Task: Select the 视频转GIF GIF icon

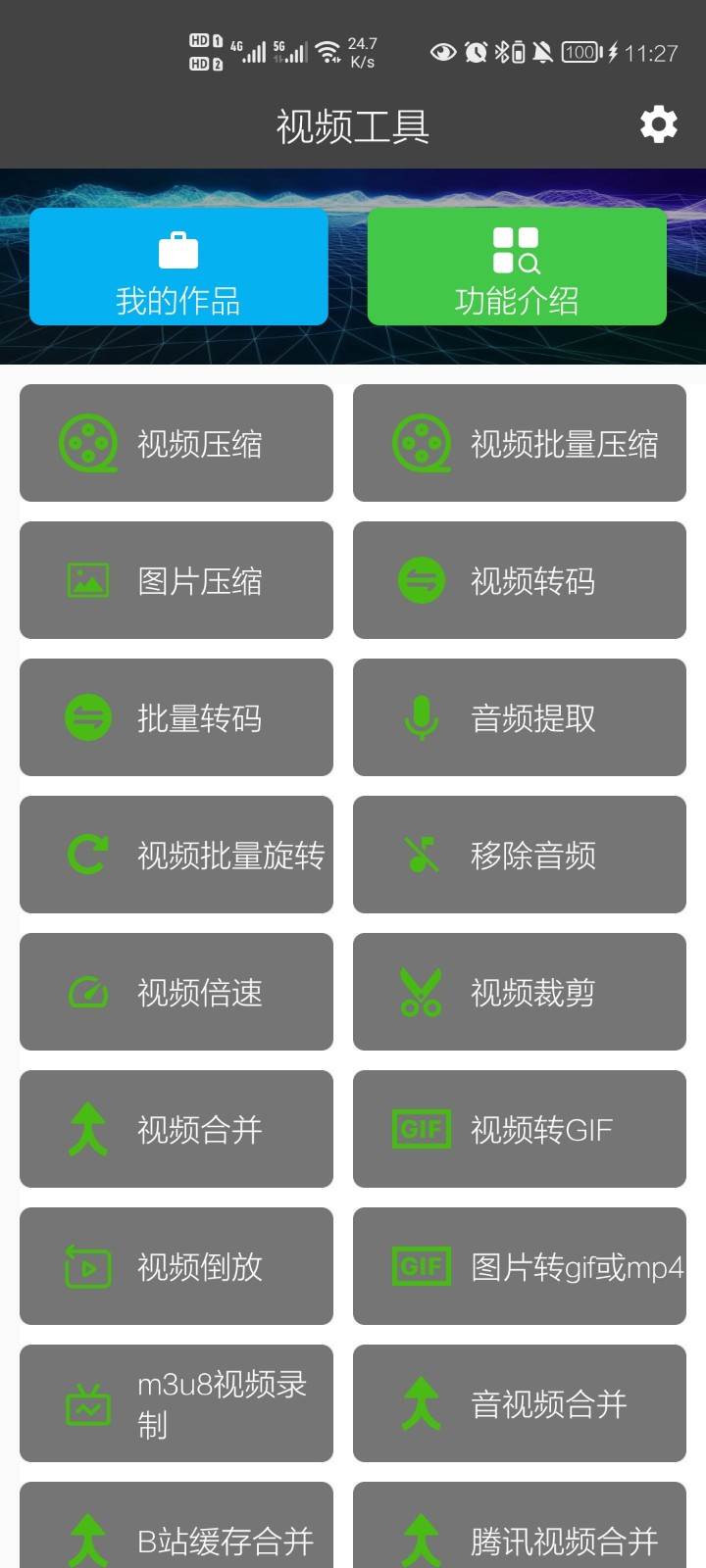Action: click(420, 1128)
